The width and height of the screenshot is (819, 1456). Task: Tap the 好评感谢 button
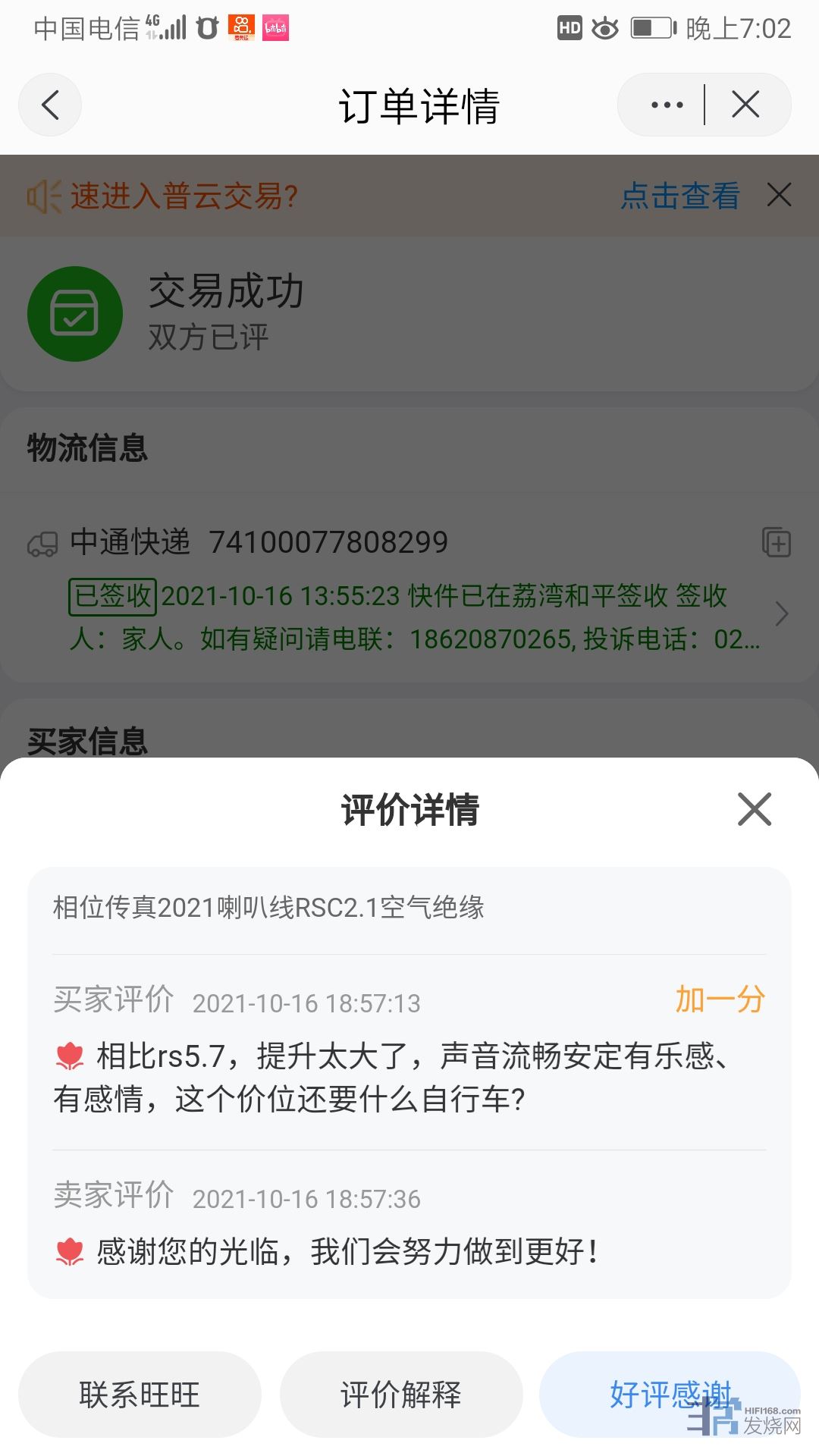pyautogui.click(x=669, y=1394)
